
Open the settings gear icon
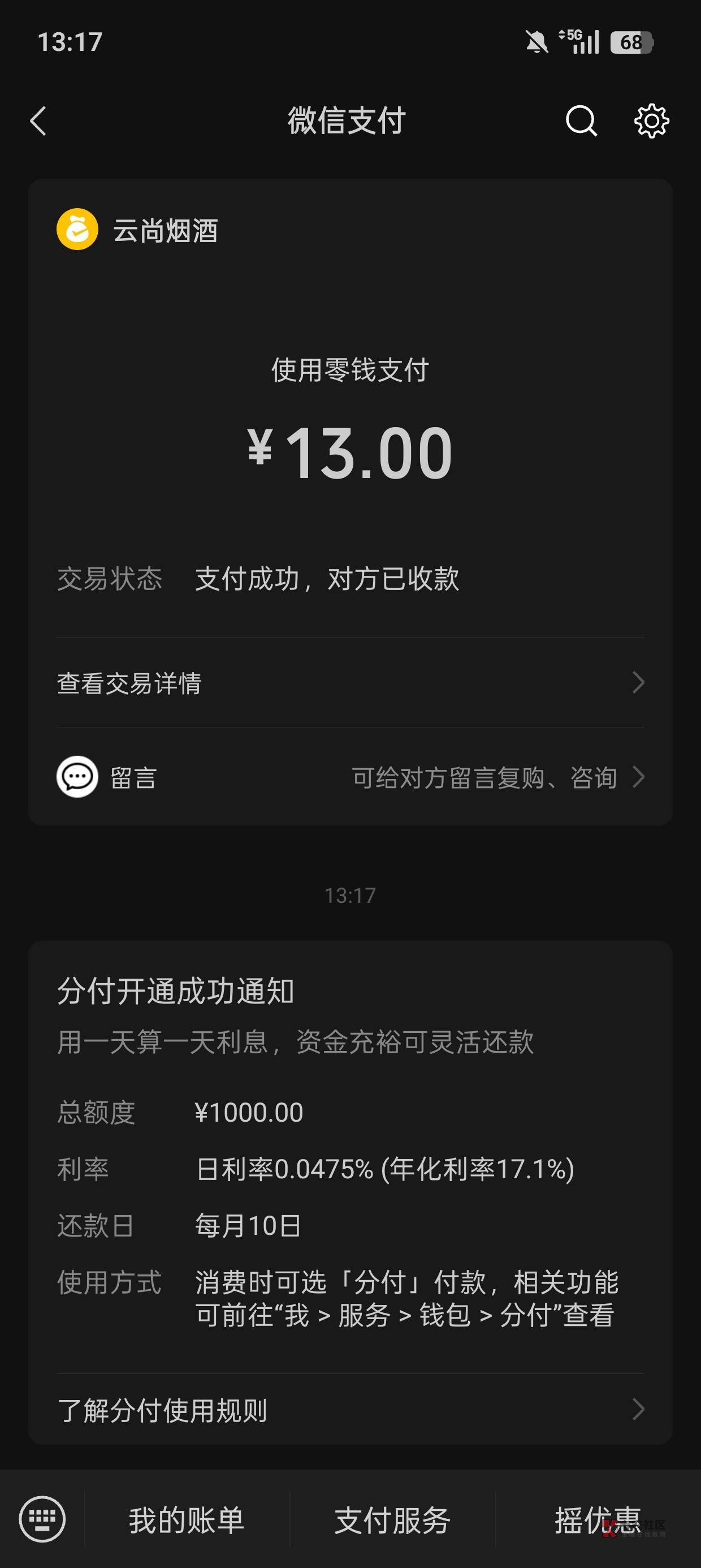652,120
